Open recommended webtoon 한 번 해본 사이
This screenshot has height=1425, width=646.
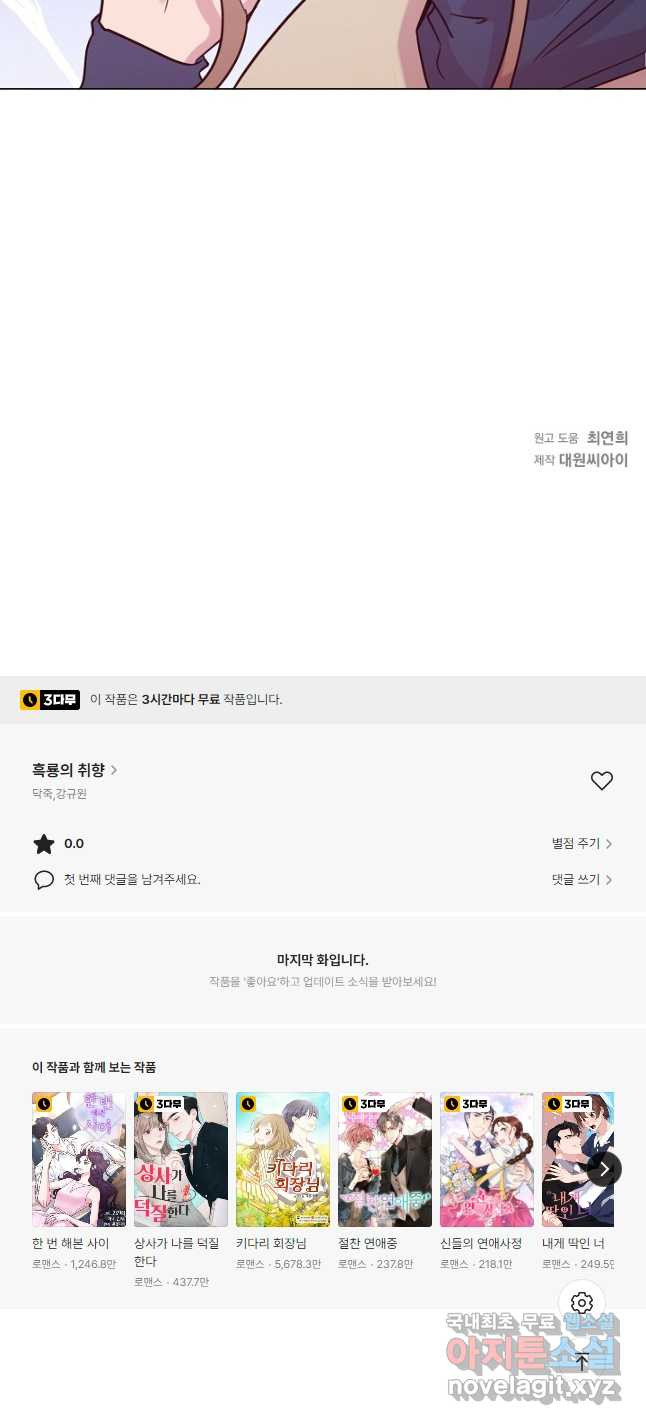[x=79, y=1159]
